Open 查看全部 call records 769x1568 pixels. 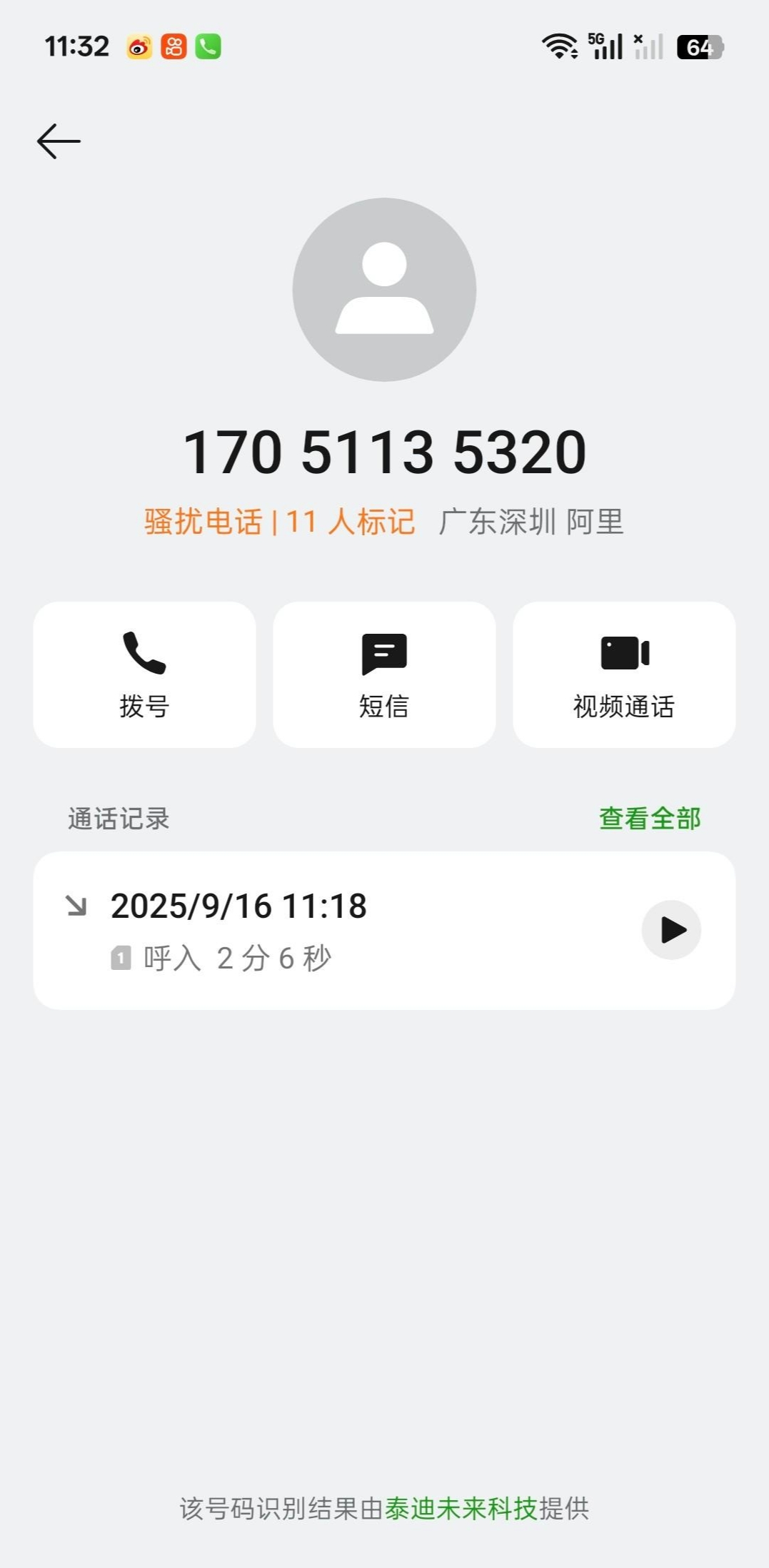point(650,819)
